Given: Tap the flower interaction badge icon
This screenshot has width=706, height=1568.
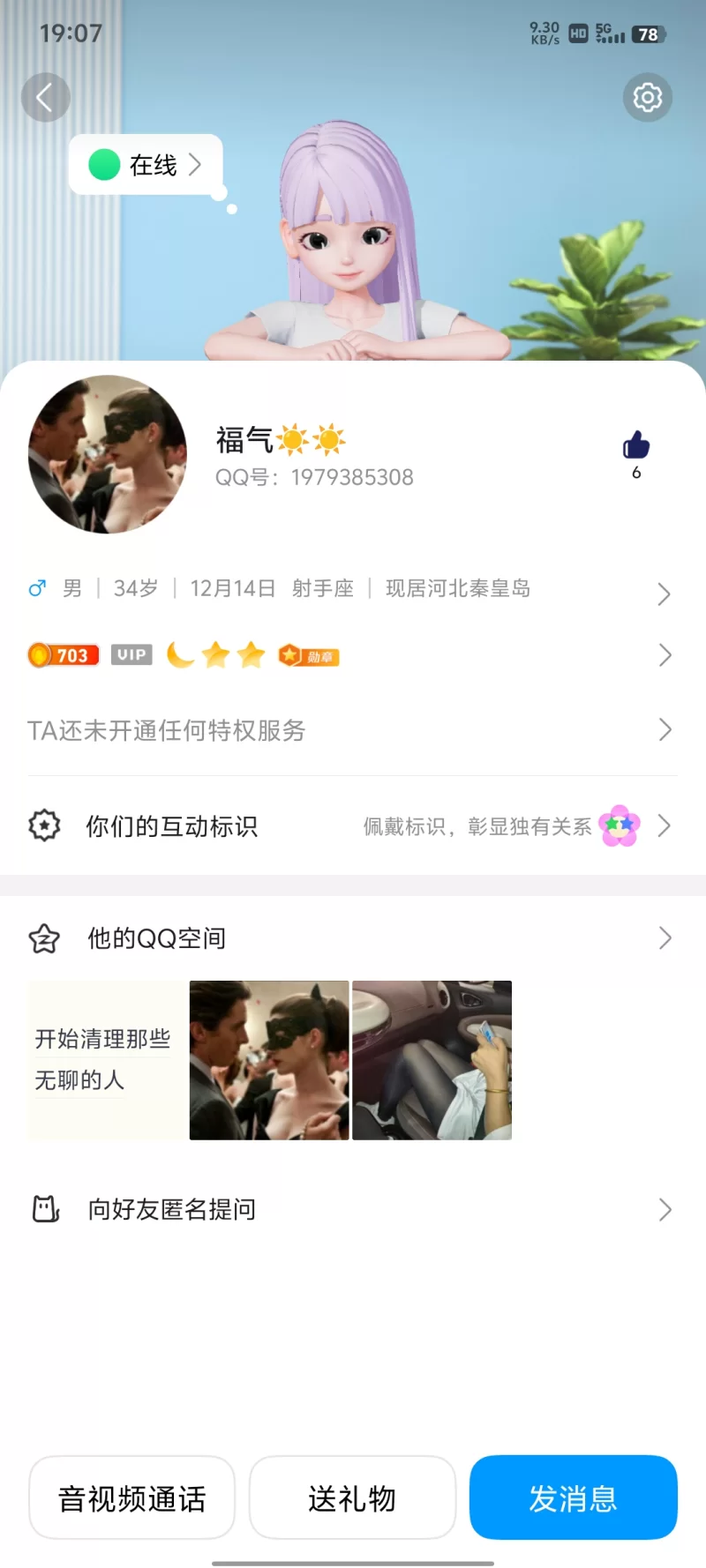Looking at the screenshot, I should [618, 826].
